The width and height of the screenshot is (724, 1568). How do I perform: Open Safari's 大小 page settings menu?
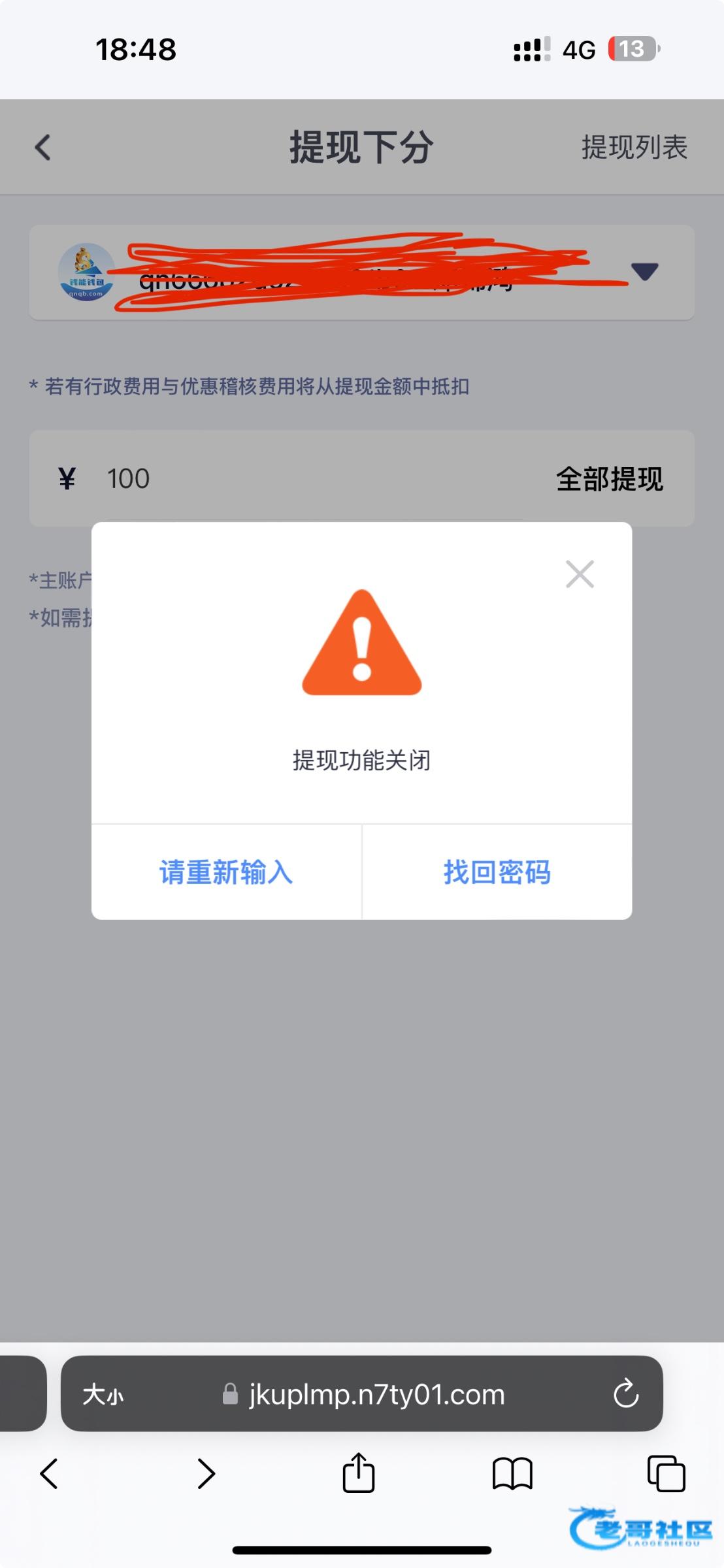[x=103, y=1394]
